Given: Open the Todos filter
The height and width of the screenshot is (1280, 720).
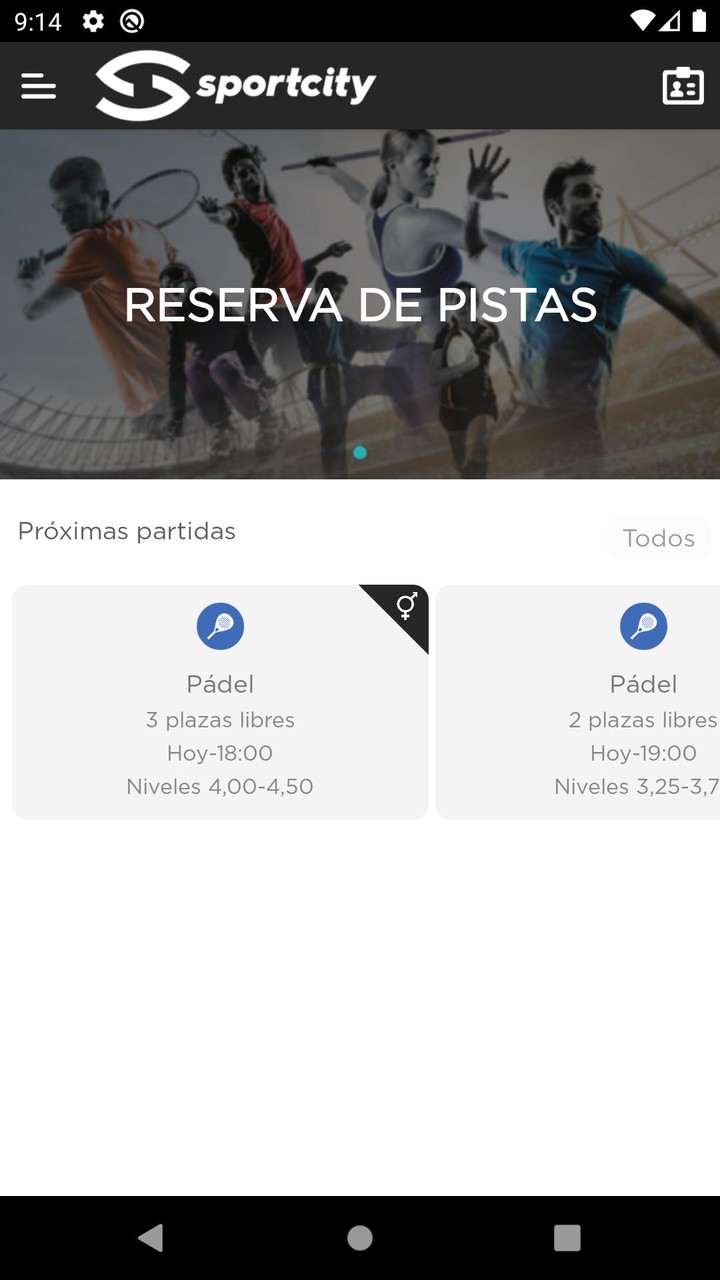Looking at the screenshot, I should click(658, 538).
